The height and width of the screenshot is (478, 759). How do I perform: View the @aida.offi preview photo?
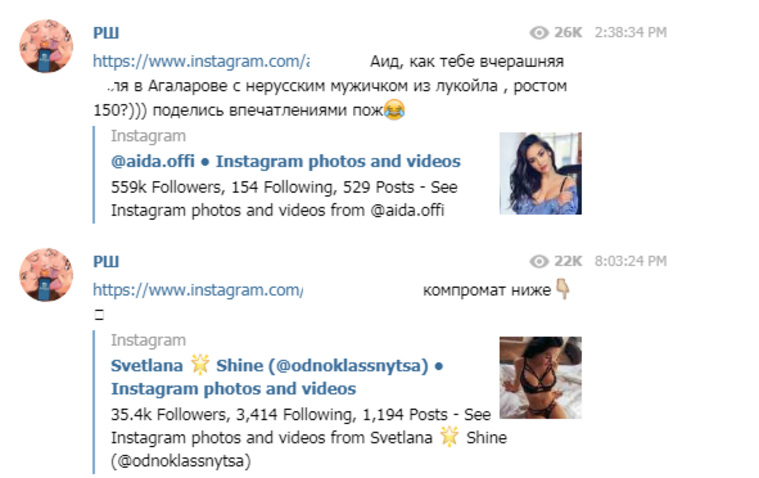(540, 173)
